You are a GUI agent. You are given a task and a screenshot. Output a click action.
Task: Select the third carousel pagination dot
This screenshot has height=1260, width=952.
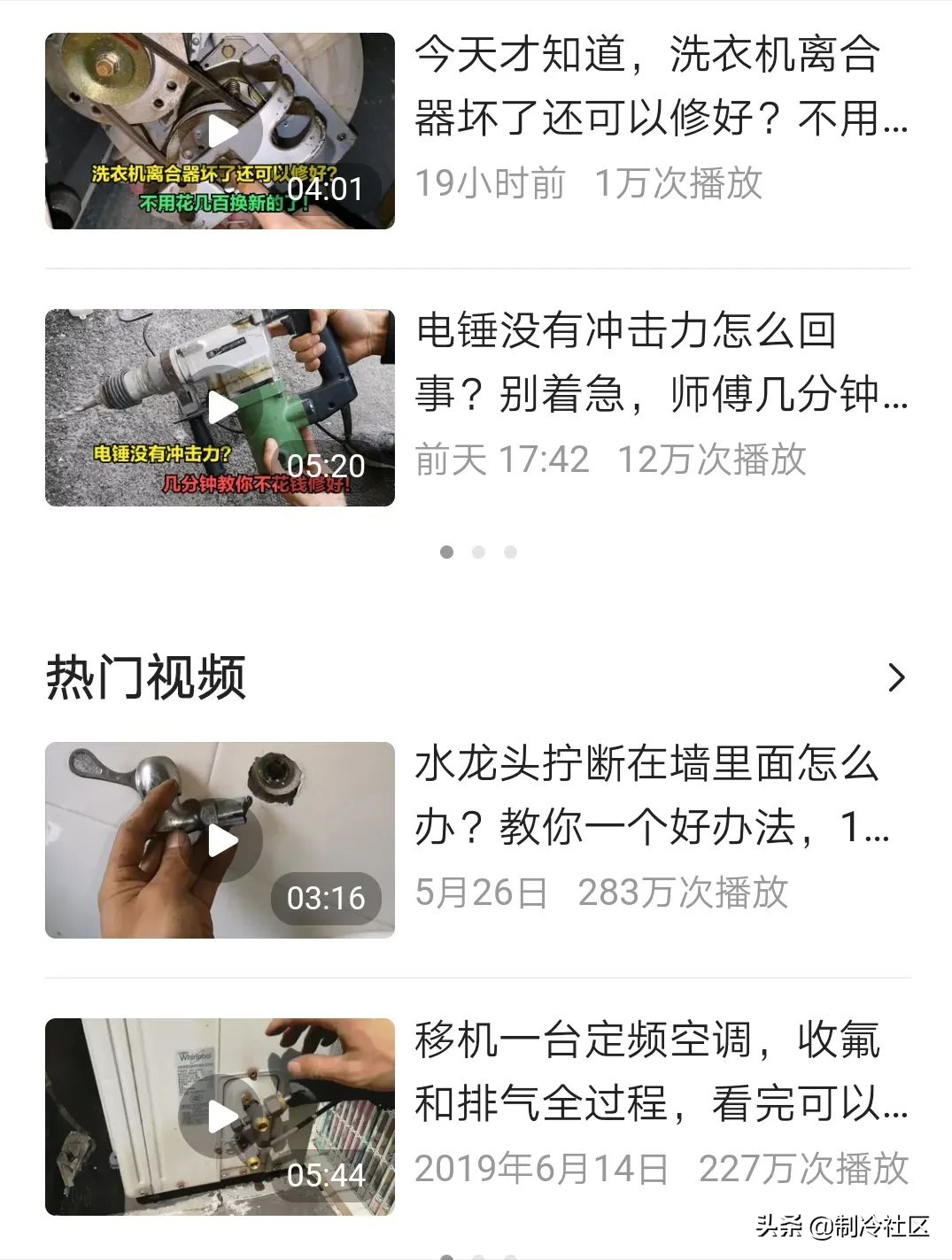point(511,551)
